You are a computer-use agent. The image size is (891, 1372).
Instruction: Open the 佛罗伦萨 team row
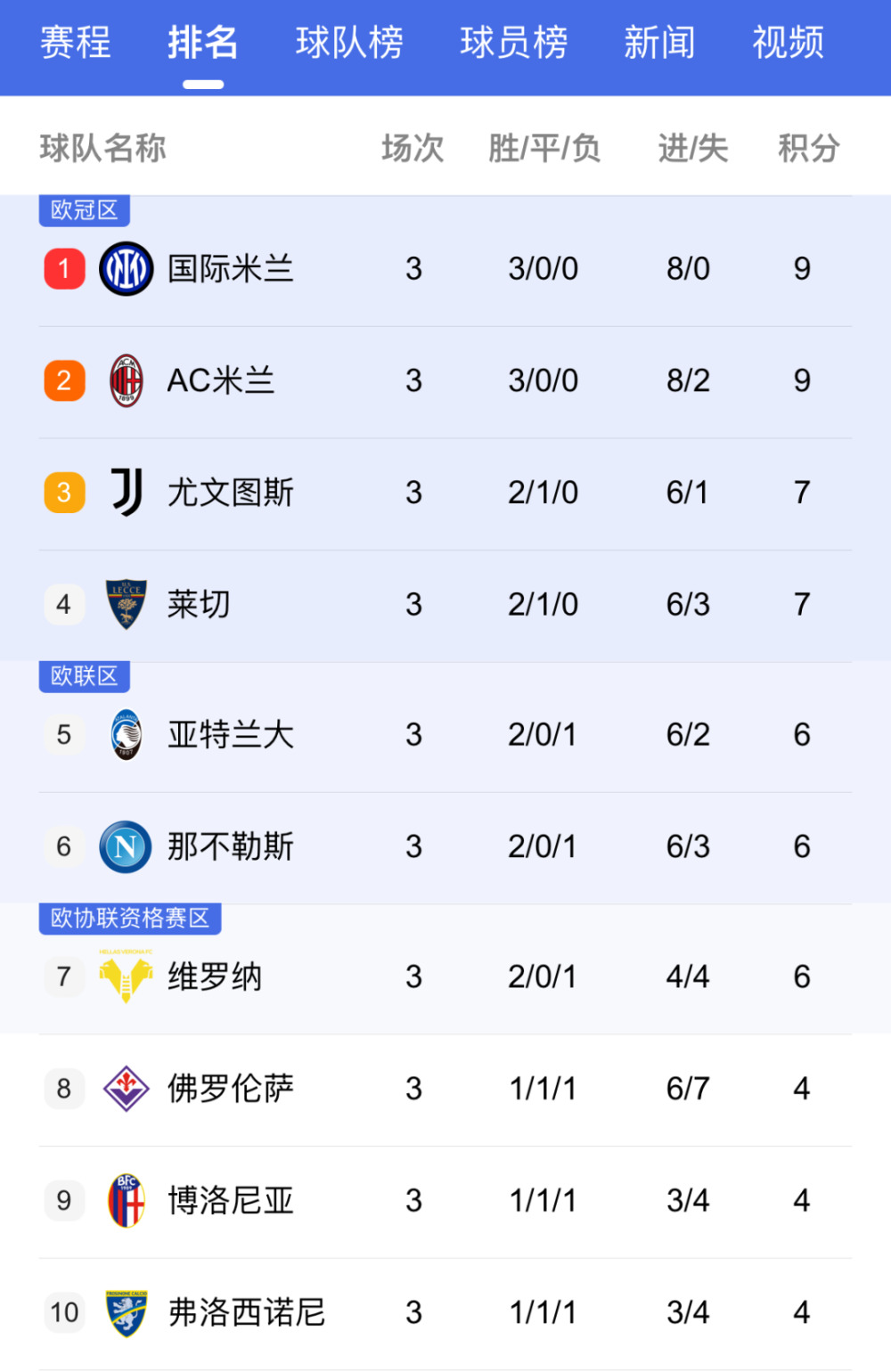tap(231, 1089)
